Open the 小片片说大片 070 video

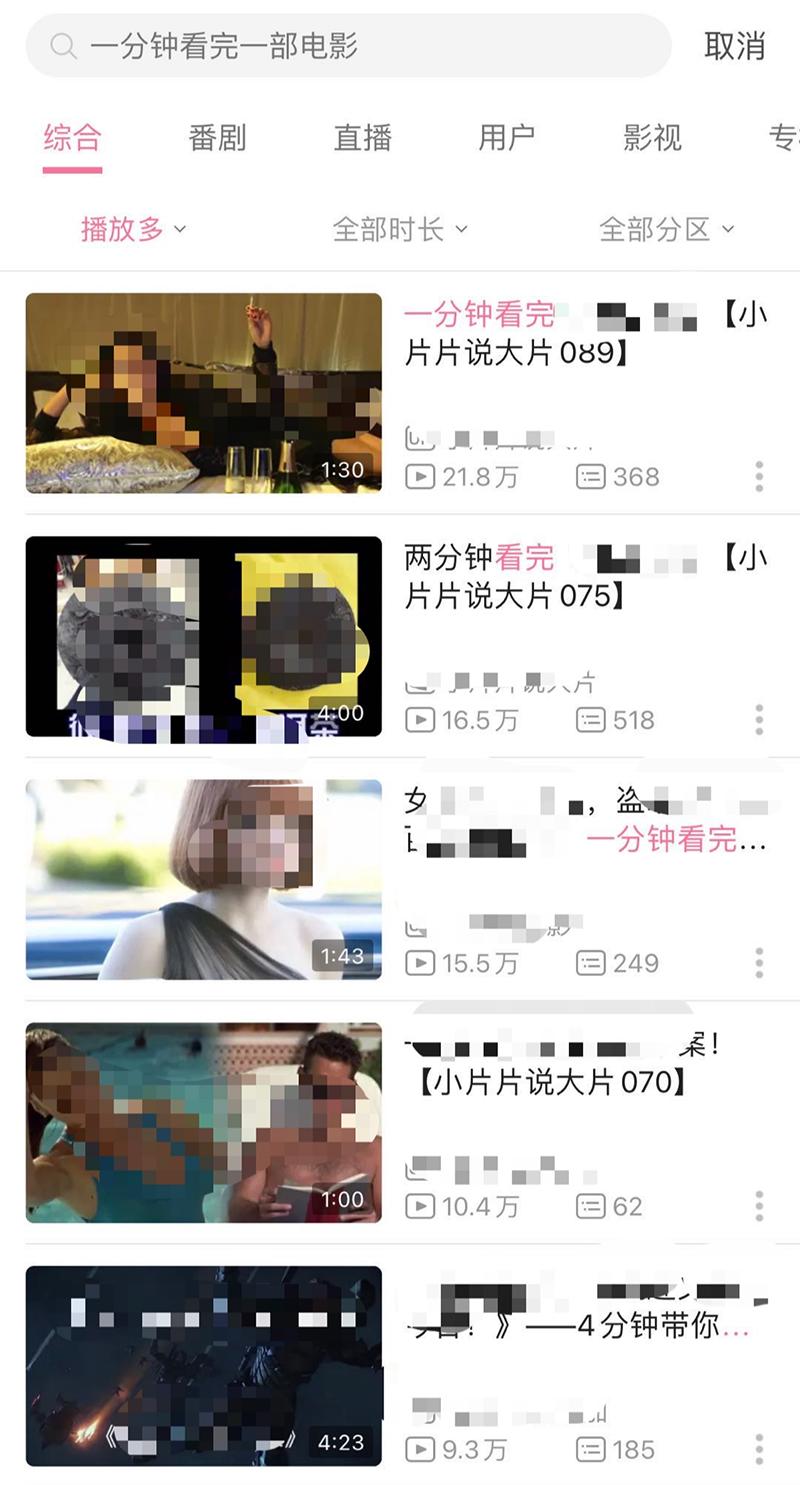[203, 1122]
